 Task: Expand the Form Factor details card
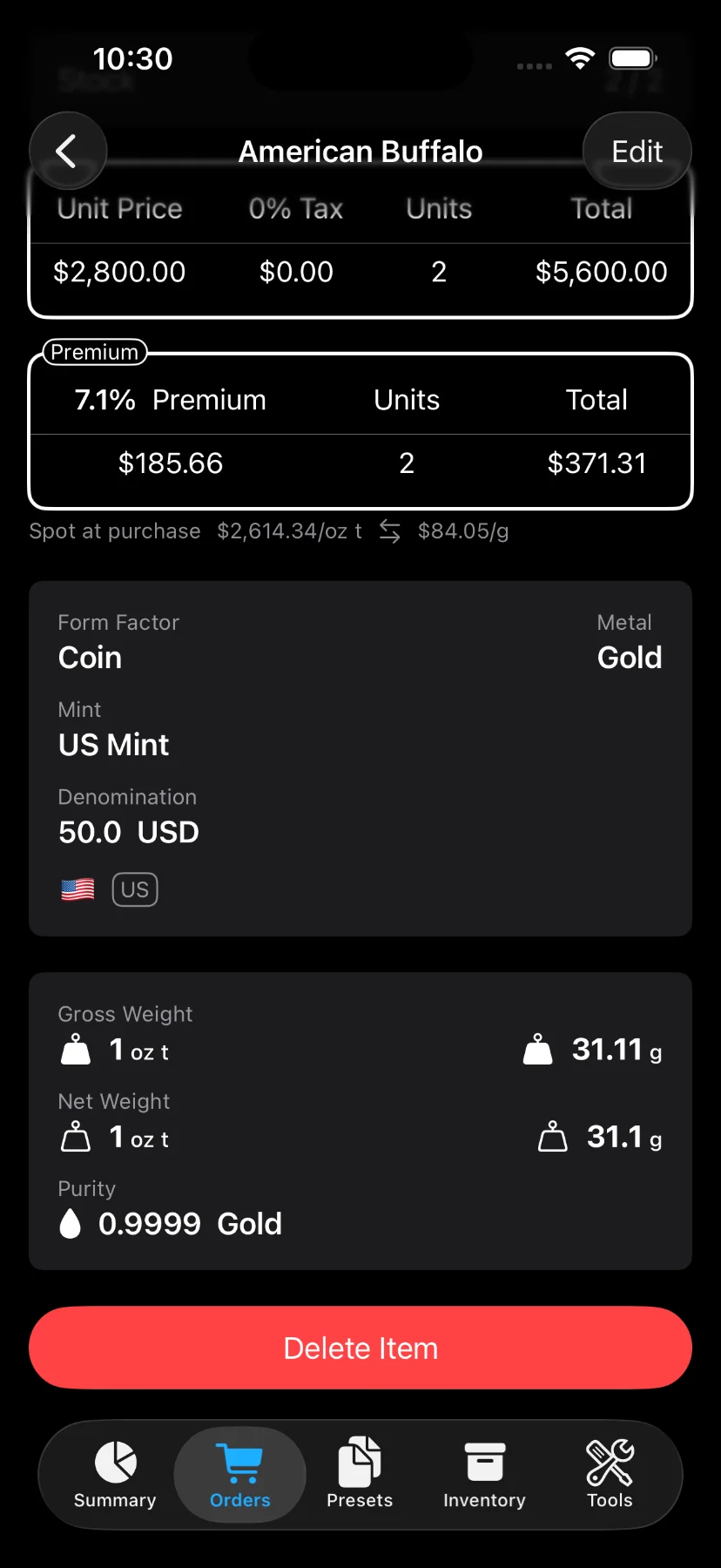point(360,758)
